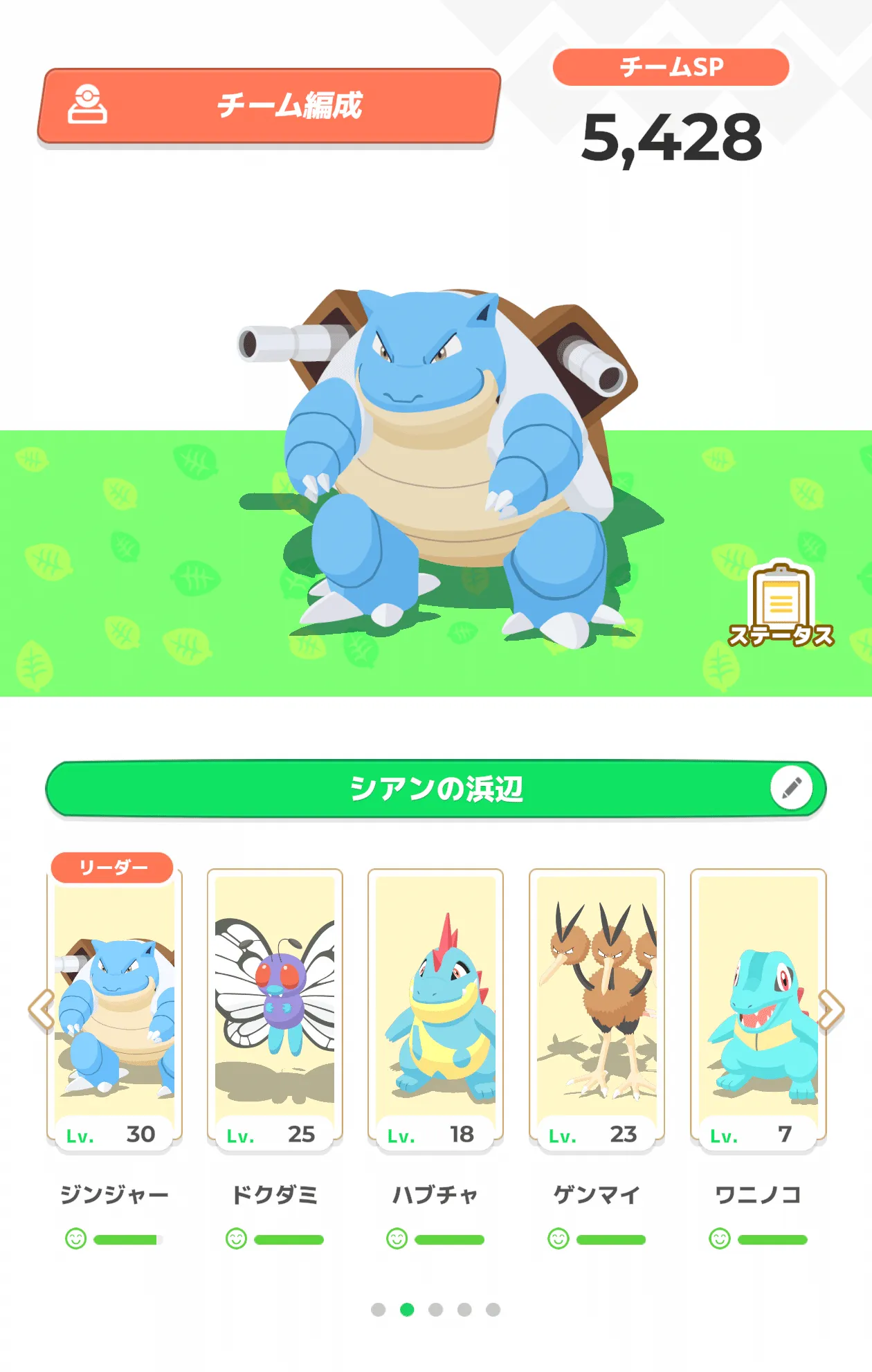Image resolution: width=872 pixels, height=1372 pixels.
Task: Edit team name シアンの浜辺 with pencil icon
Action: pos(791,788)
